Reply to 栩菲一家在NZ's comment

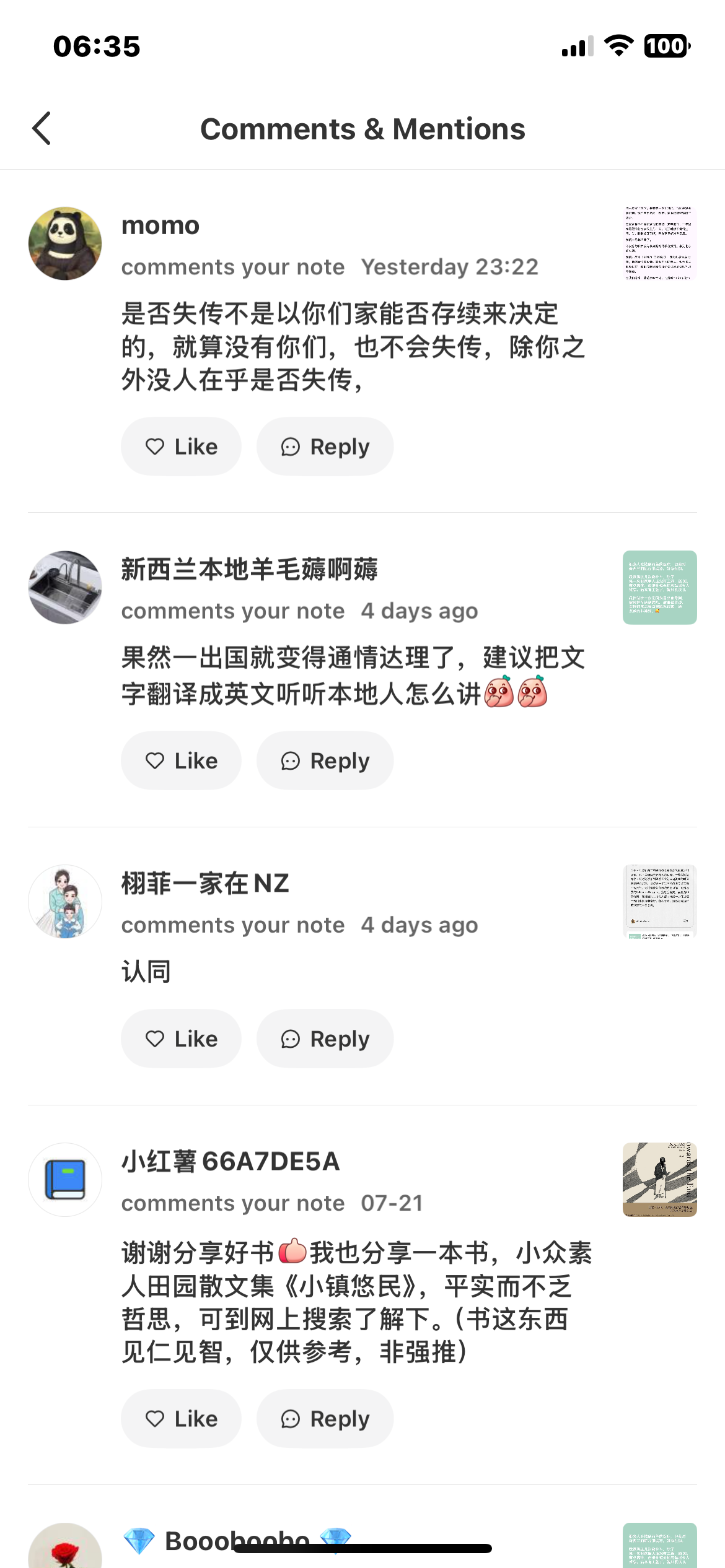pos(325,1039)
